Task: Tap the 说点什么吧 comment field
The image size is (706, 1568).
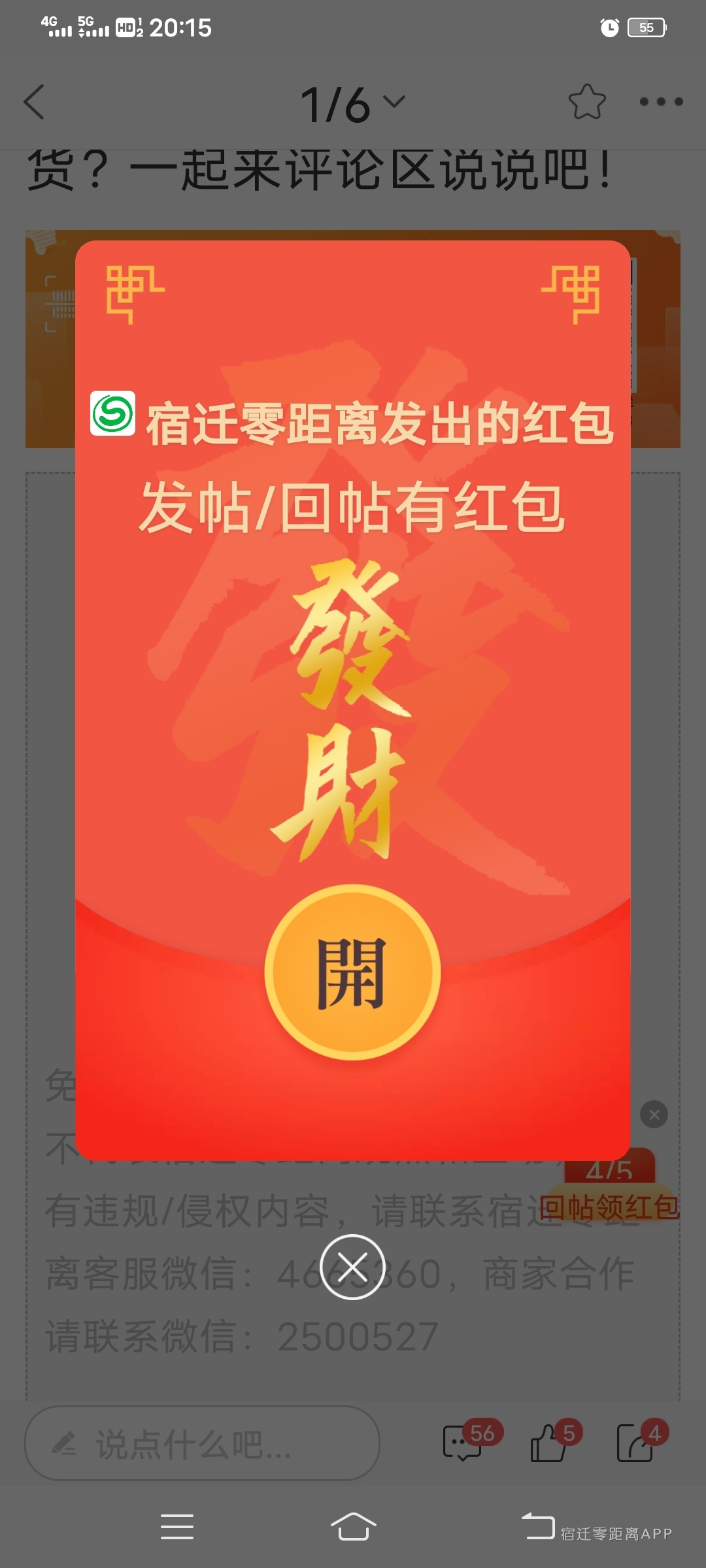Action: tap(203, 1443)
